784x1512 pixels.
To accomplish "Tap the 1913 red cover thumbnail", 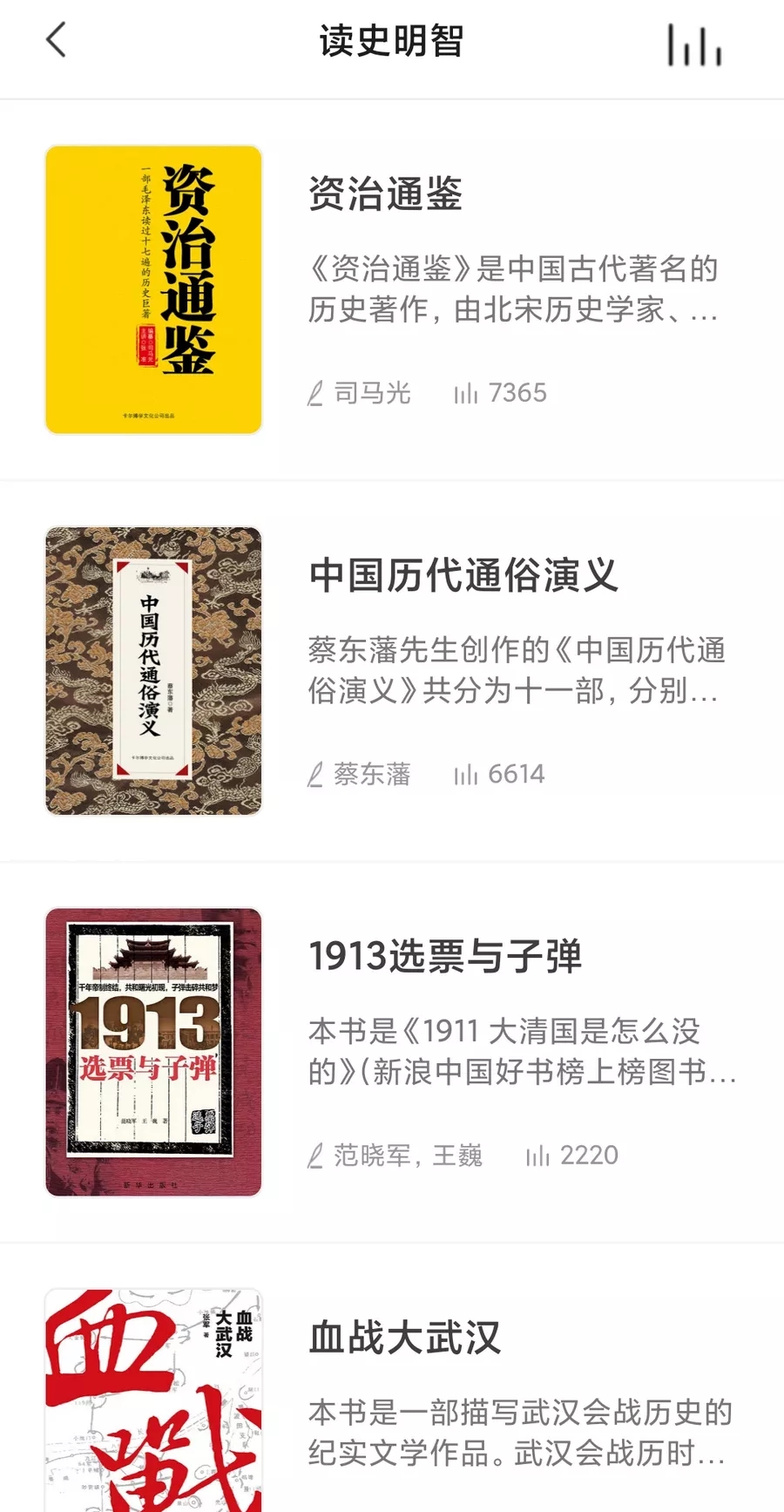I will [152, 1051].
